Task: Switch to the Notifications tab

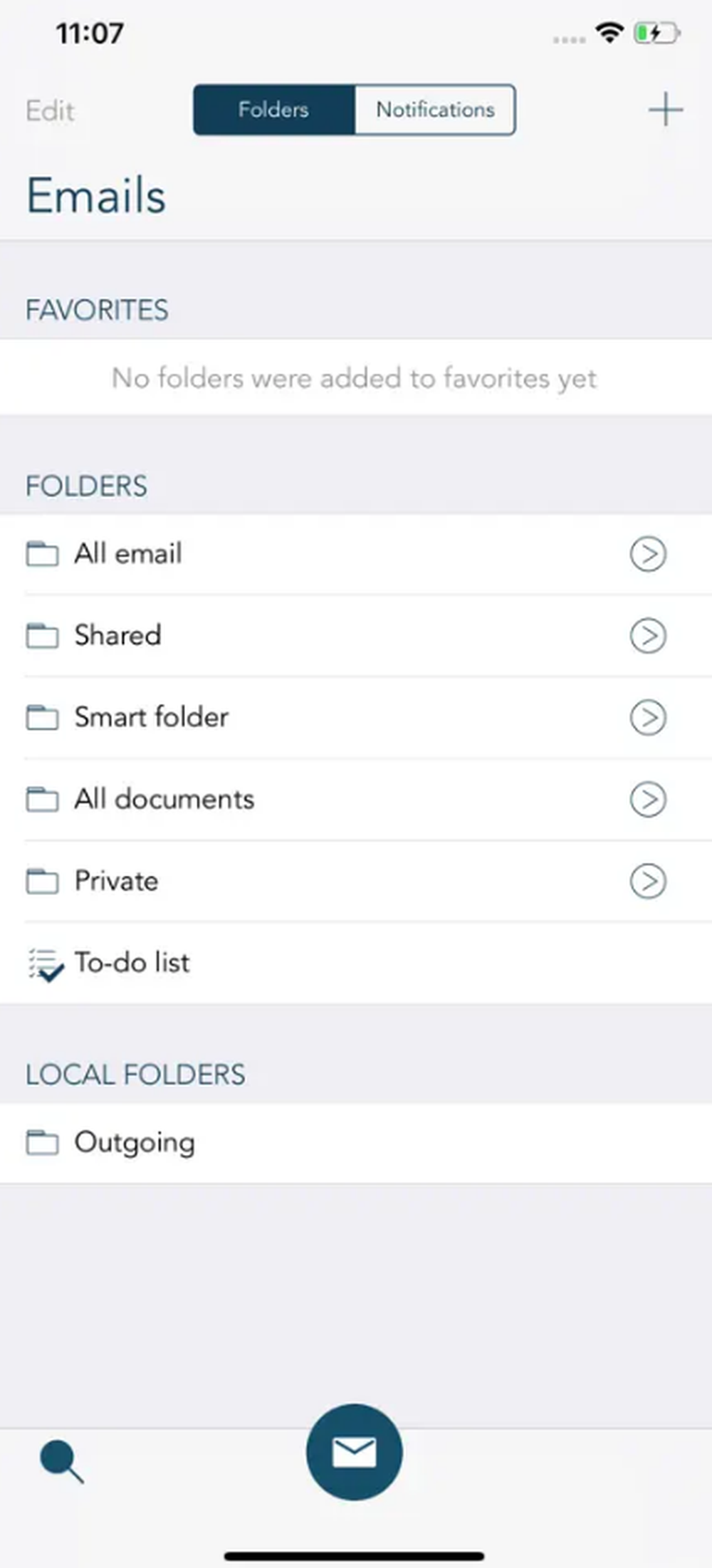Action: click(435, 110)
